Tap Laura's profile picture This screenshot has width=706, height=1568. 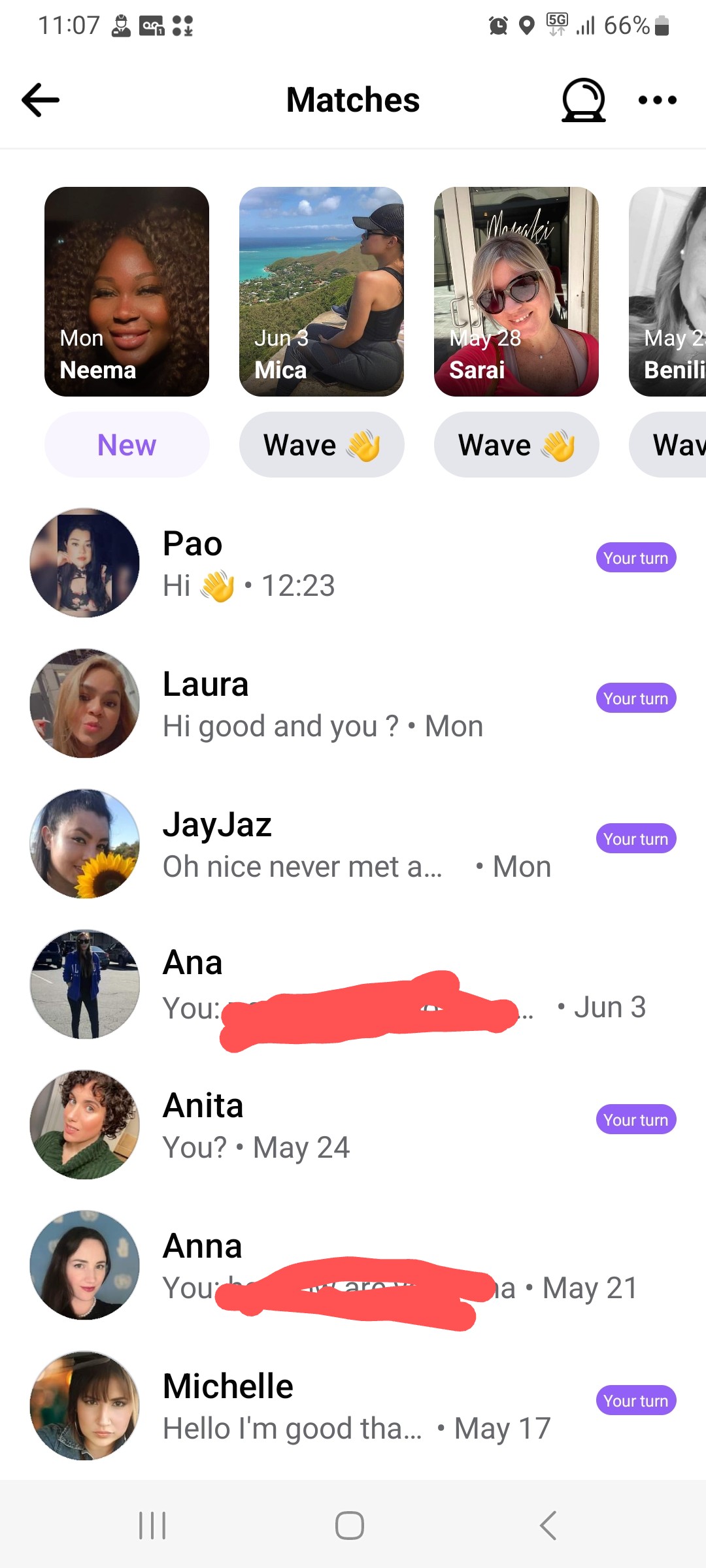[x=84, y=703]
